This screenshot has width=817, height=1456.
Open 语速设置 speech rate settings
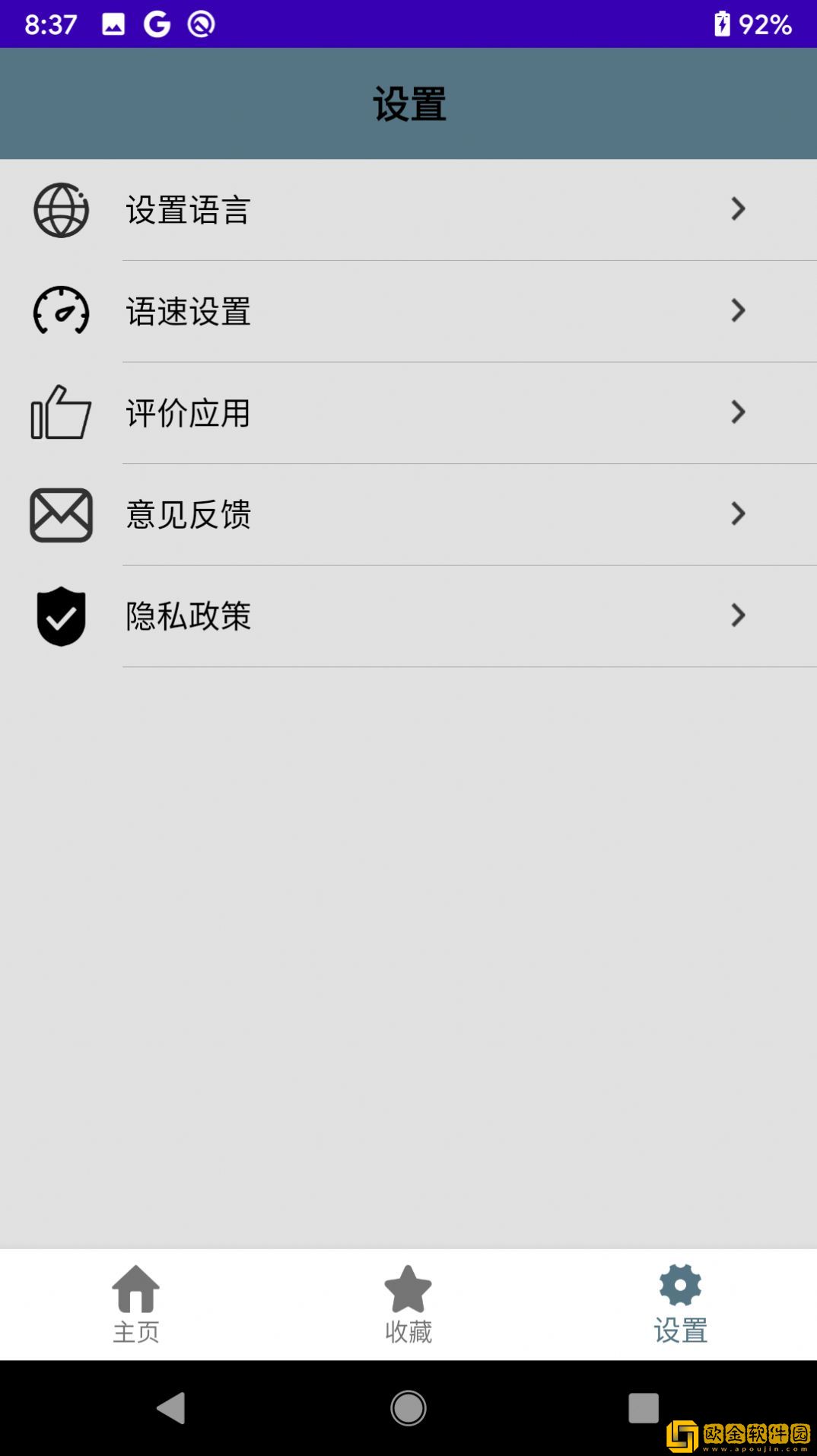[408, 311]
